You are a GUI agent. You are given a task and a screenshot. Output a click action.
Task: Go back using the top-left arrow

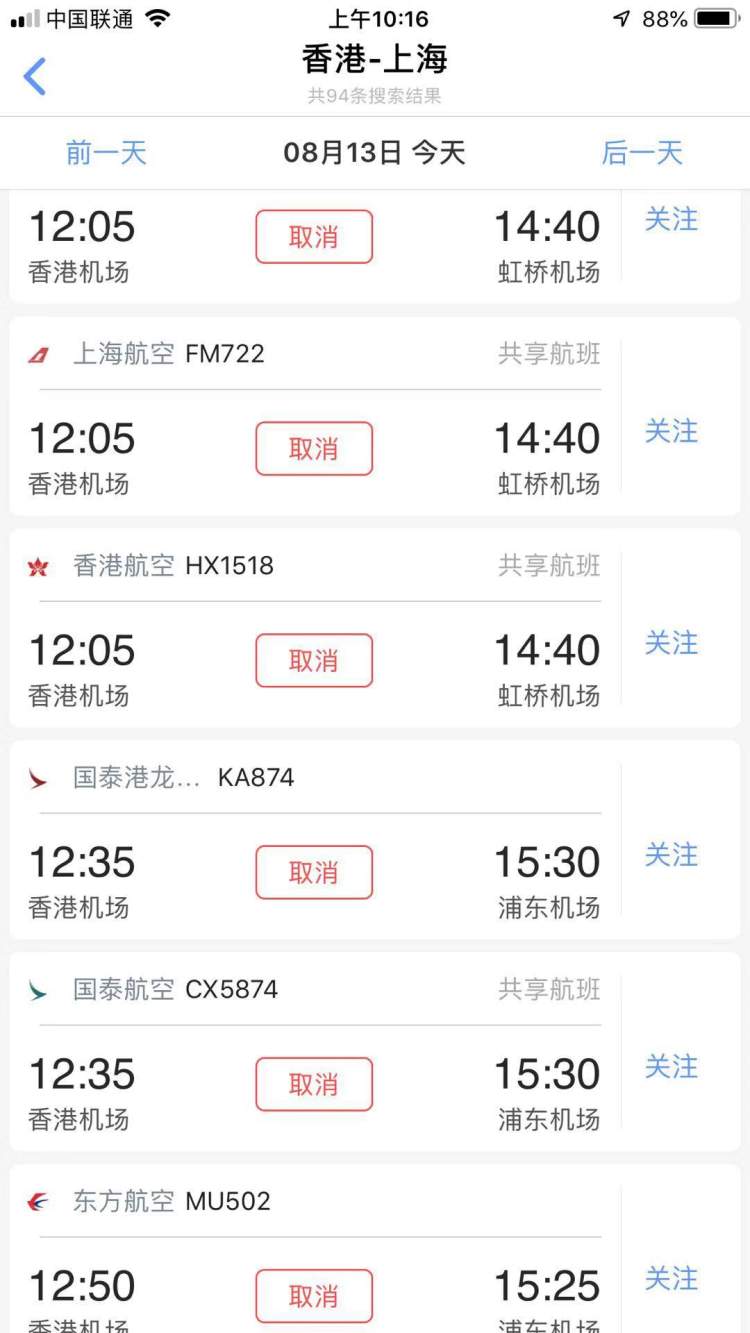point(35,76)
